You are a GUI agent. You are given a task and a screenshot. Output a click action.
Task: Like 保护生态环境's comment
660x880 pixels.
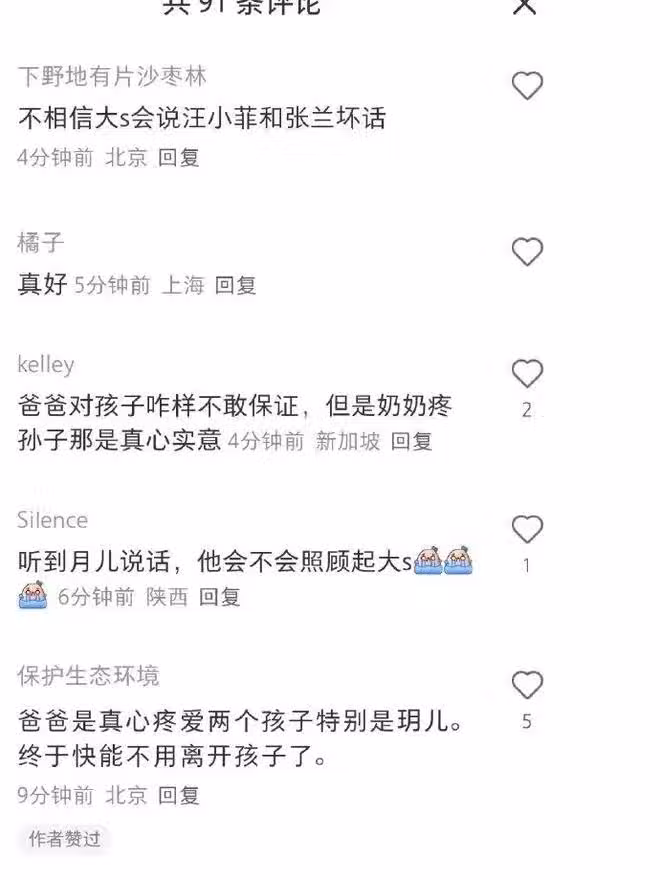coord(527,685)
